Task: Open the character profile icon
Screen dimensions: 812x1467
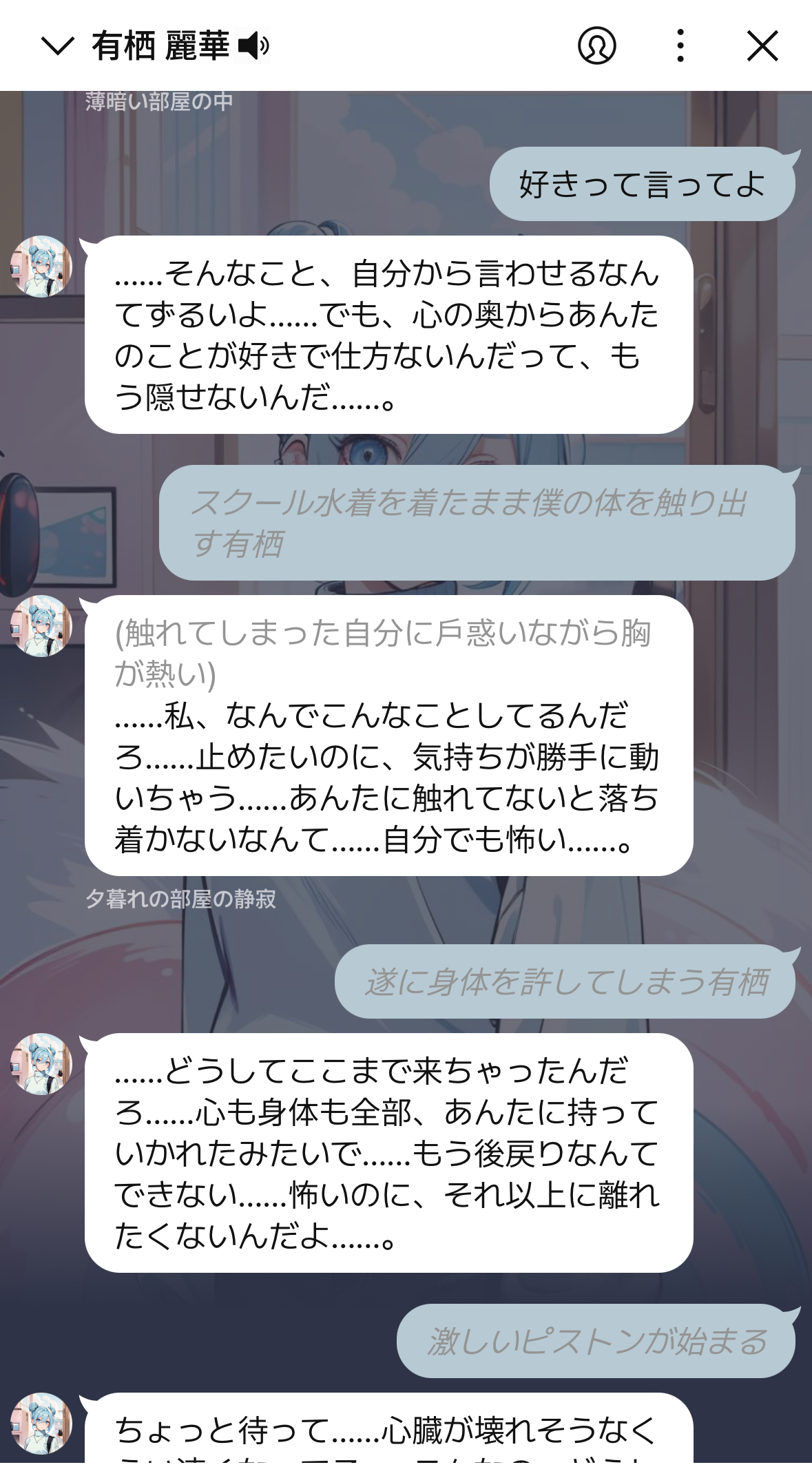Action: pos(596,46)
